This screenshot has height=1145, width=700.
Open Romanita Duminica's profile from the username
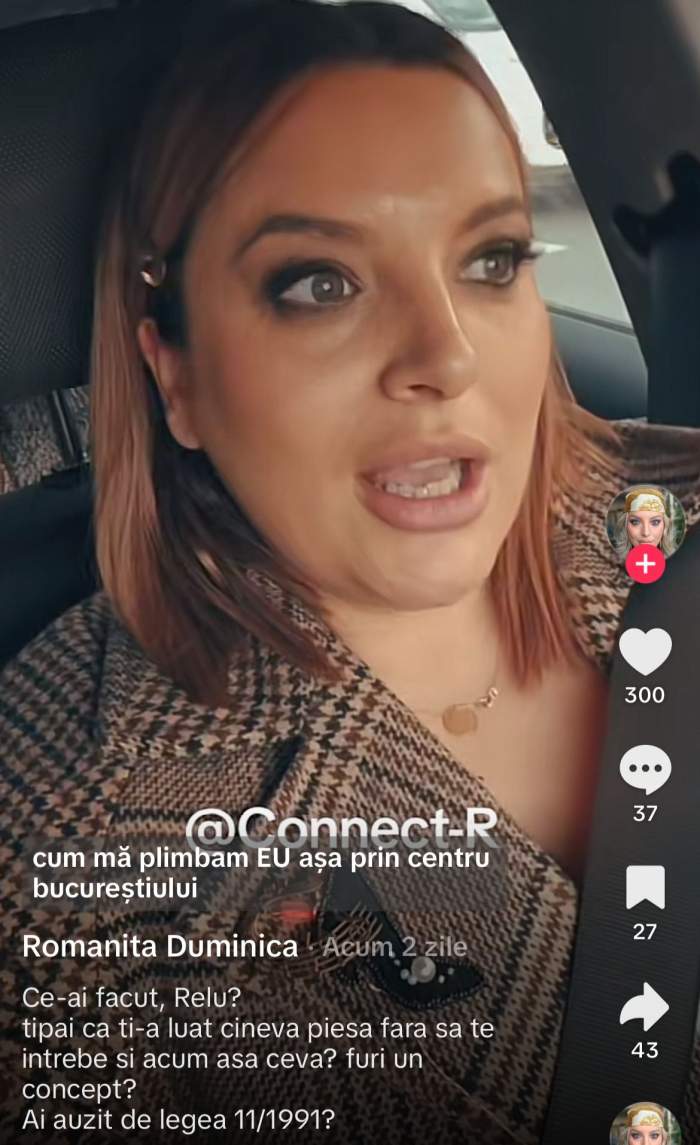click(x=160, y=946)
